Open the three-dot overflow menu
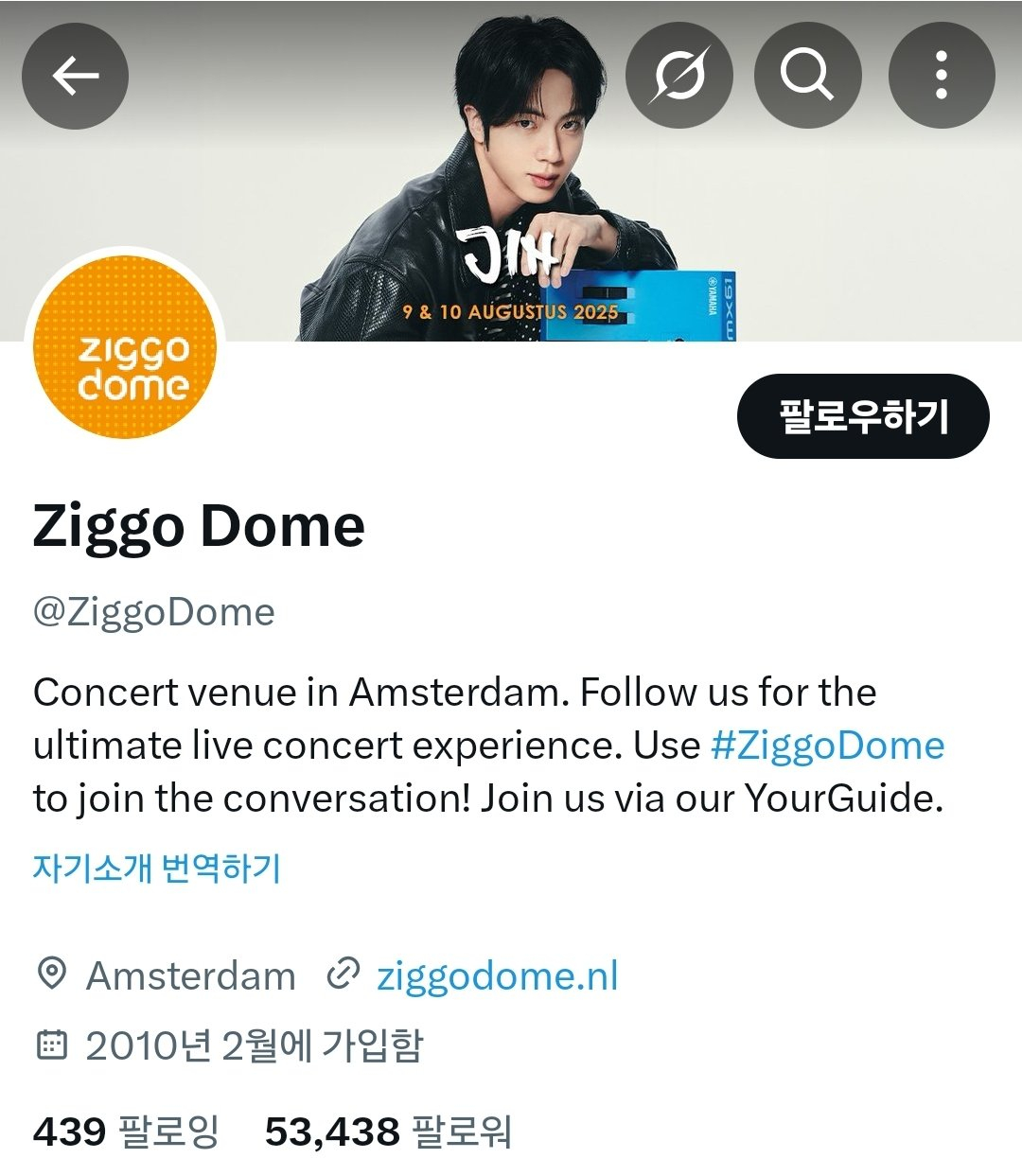This screenshot has width=1022, height=1176. (941, 76)
